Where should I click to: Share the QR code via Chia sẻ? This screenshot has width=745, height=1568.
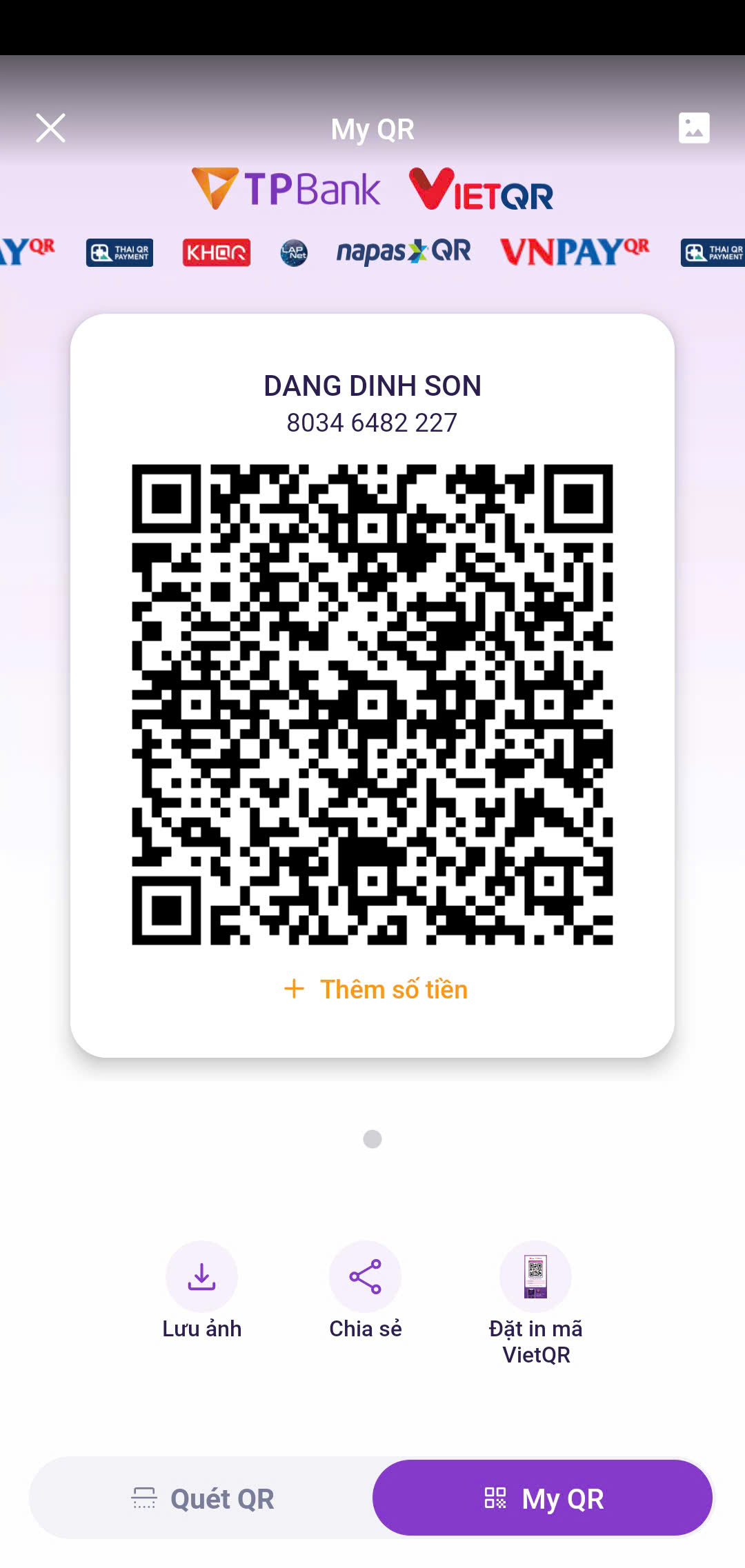tap(365, 1291)
